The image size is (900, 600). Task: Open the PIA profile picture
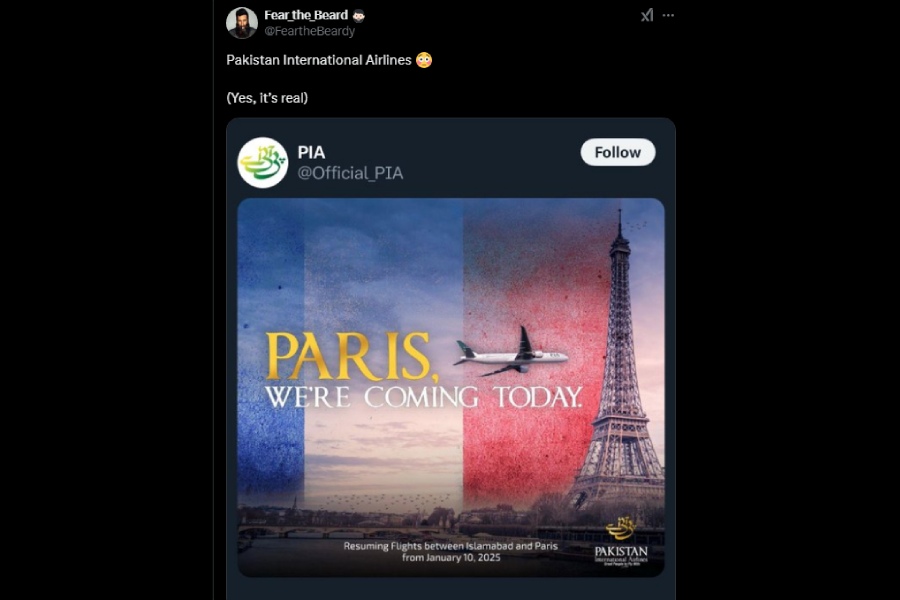coord(263,163)
